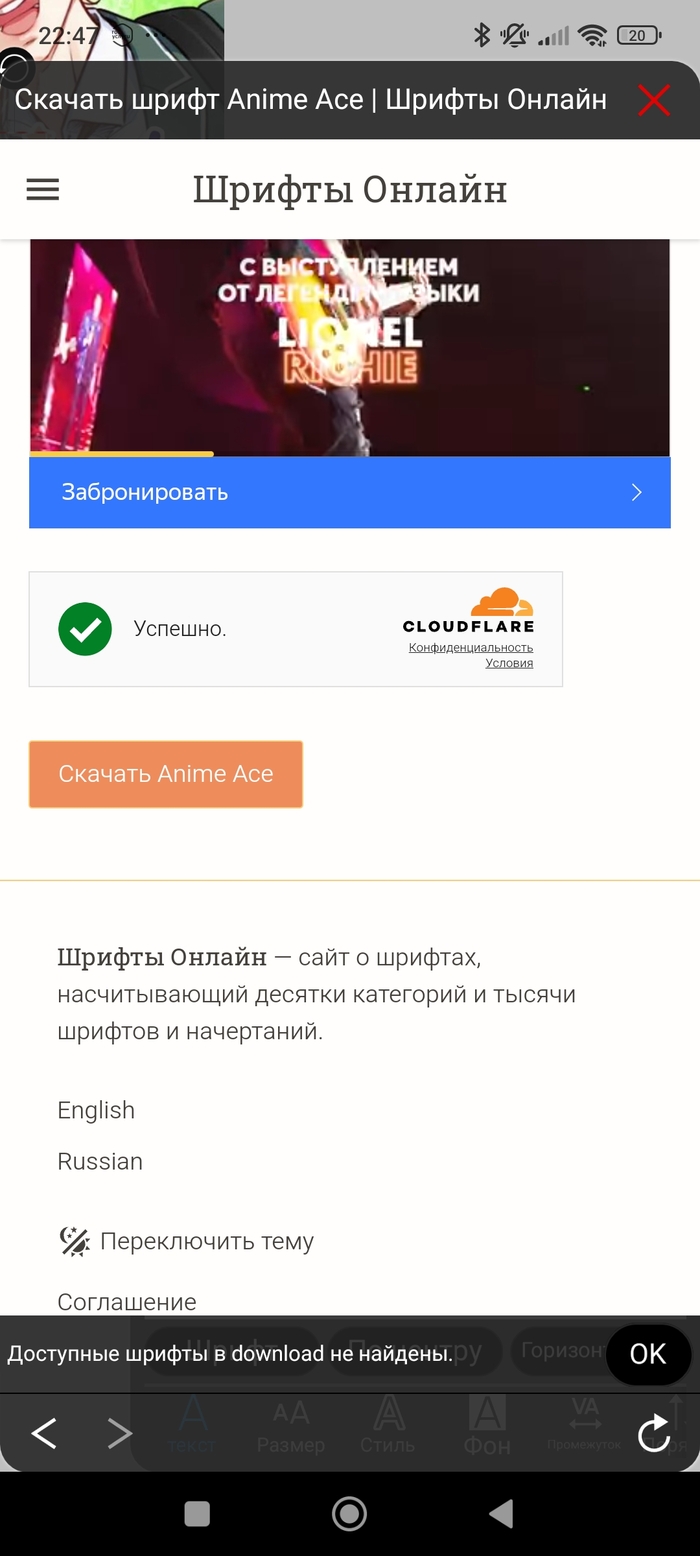The height and width of the screenshot is (1556, 700).
Task: Dismiss the message with OK
Action: (x=647, y=1353)
